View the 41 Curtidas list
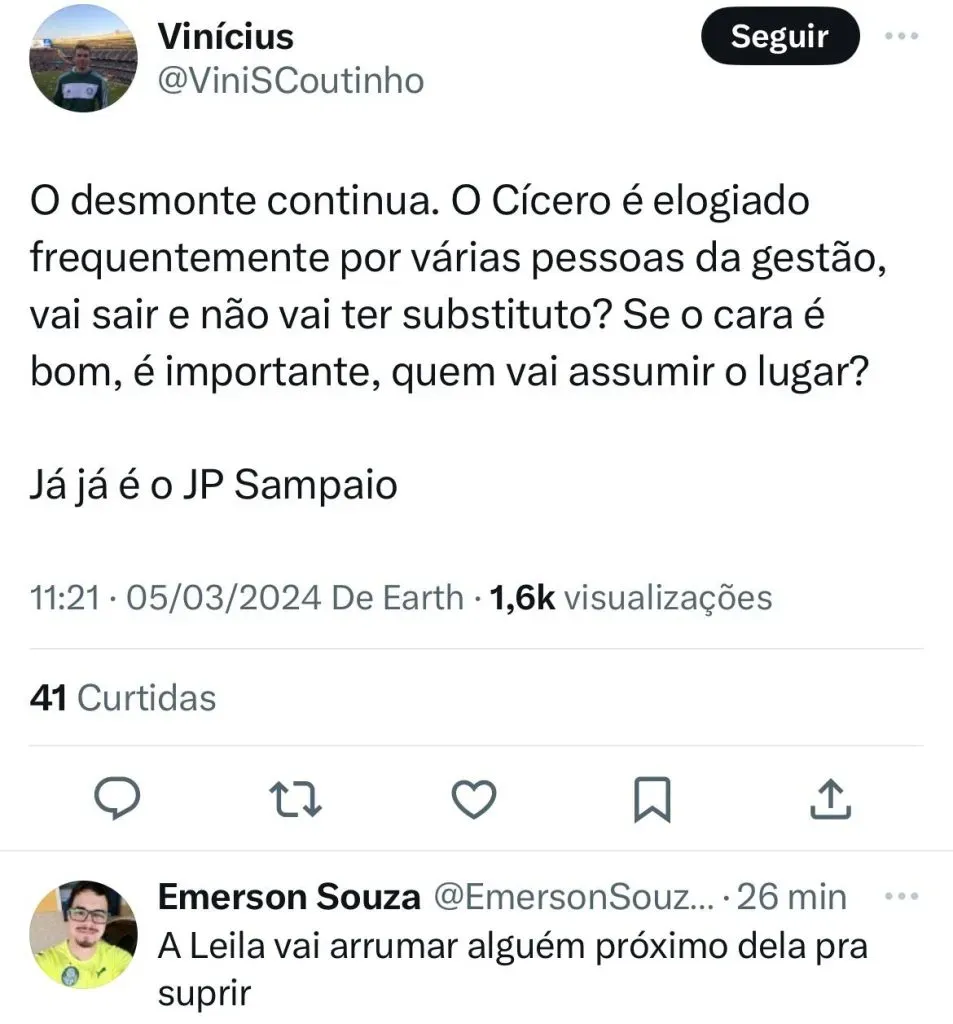This screenshot has height=1024, width=953. 124,697
